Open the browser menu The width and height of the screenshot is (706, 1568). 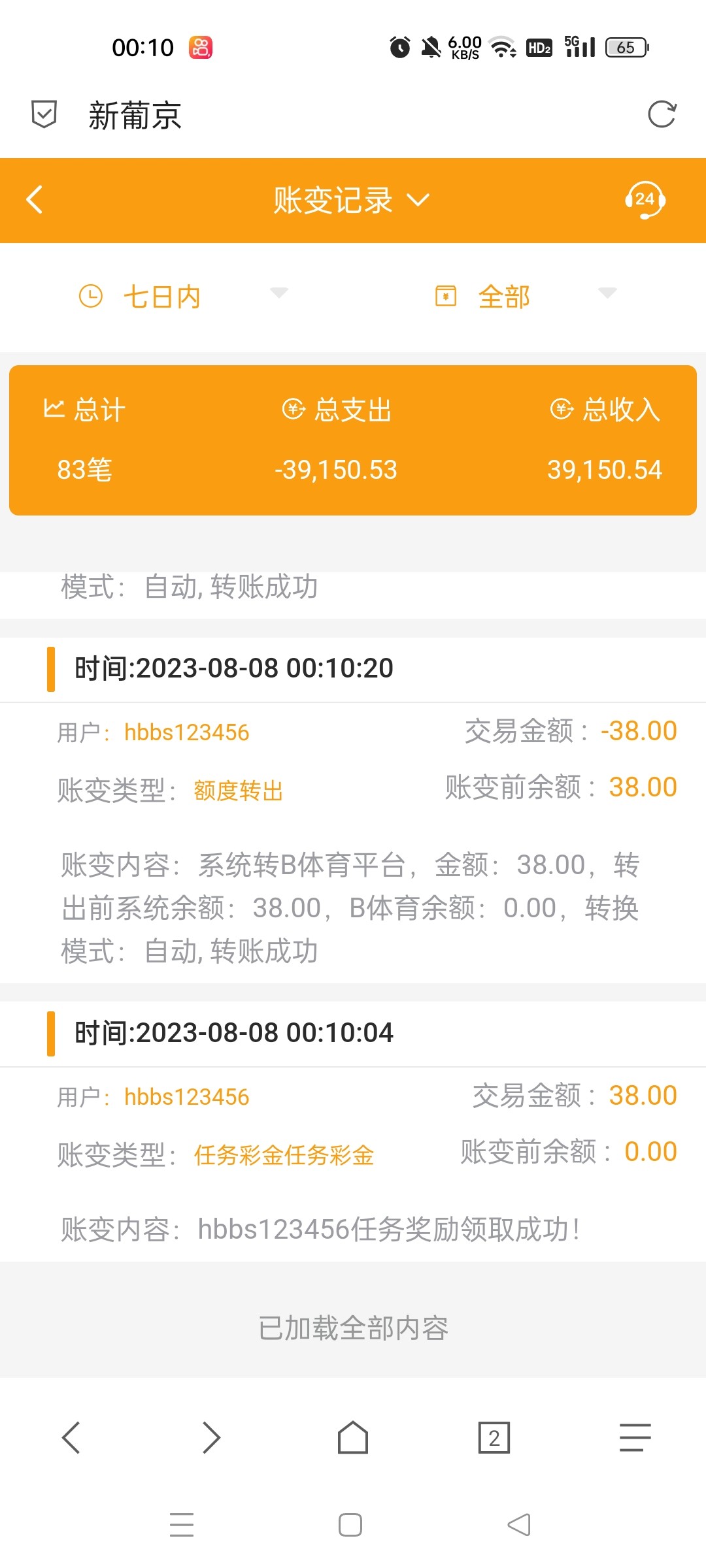pyautogui.click(x=635, y=1437)
